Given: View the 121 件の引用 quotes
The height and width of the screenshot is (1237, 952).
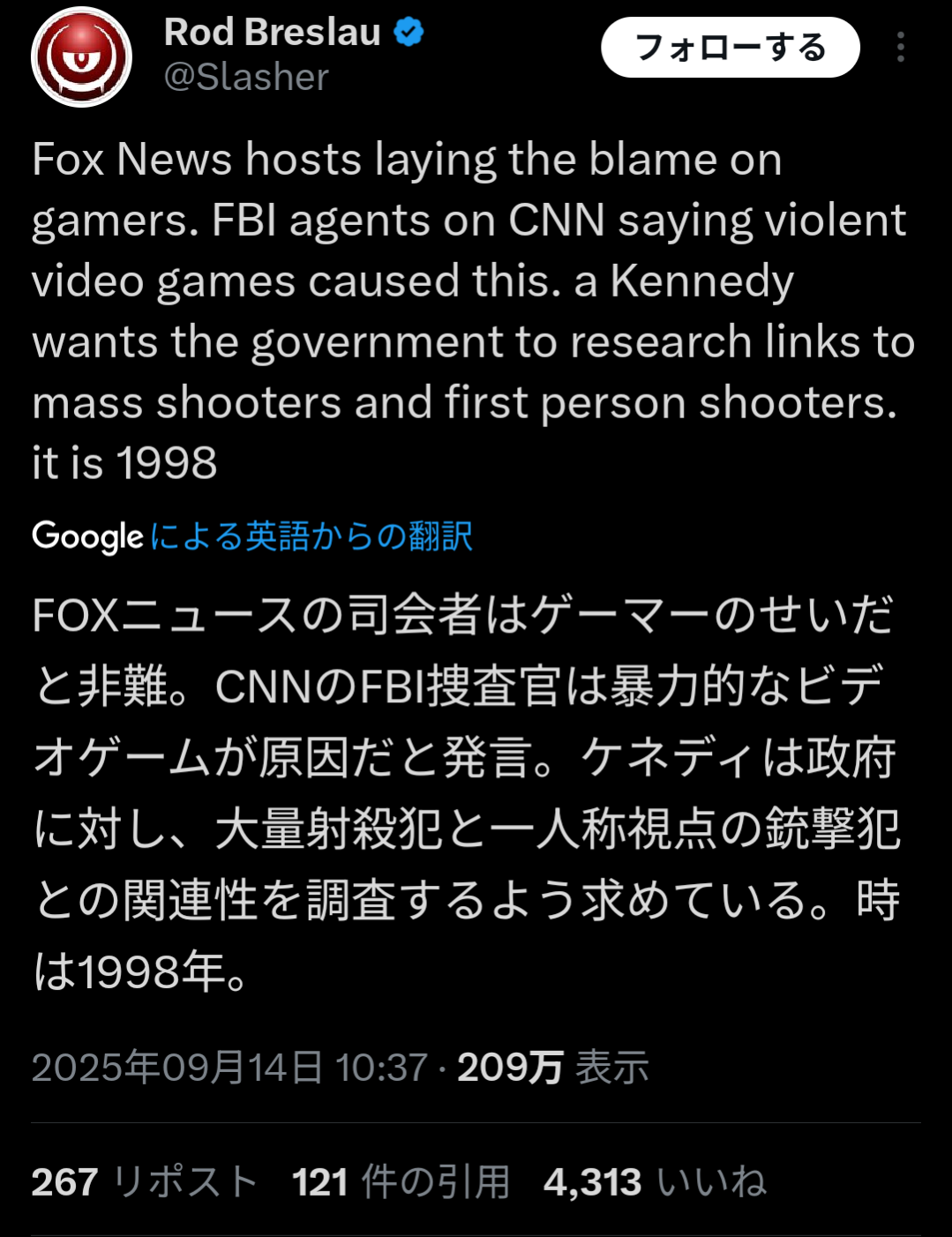Looking at the screenshot, I should [401, 1181].
